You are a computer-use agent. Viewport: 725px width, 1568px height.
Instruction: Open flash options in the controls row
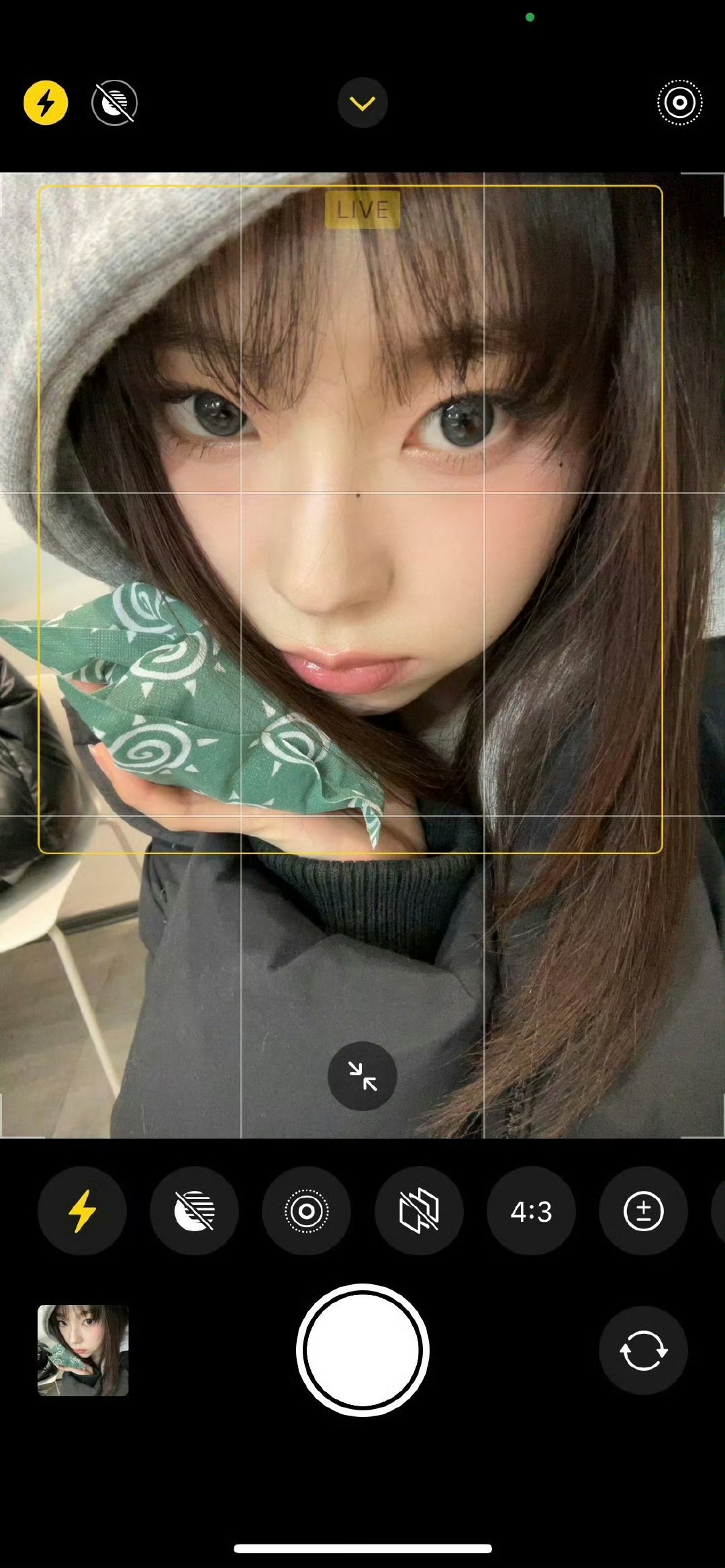(82, 1211)
